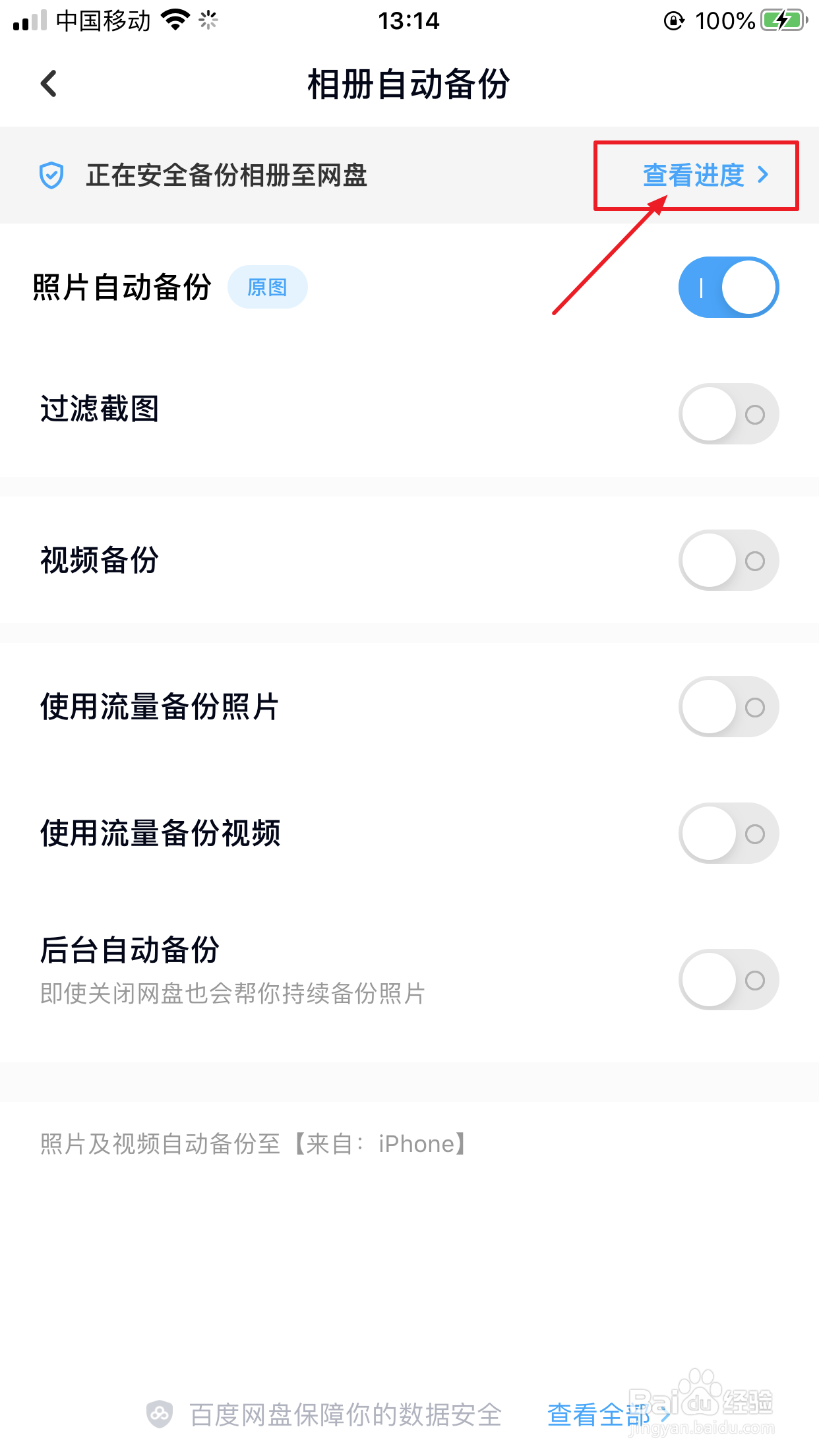819x1456 pixels.
Task: Open the backup progress page via 查看进度
Action: [692, 175]
